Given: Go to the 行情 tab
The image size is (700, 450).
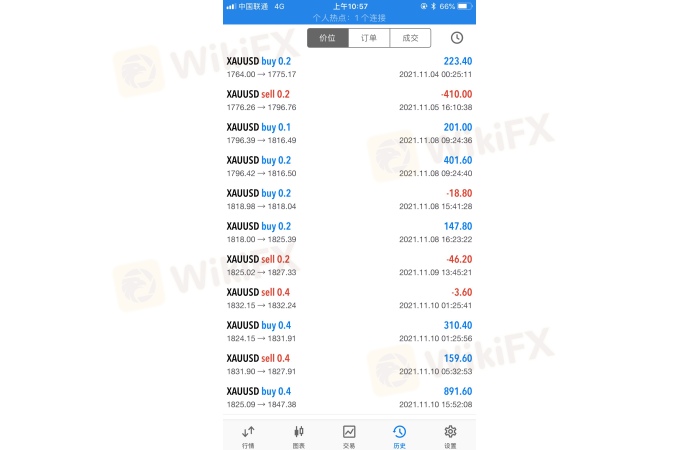Looking at the screenshot, I should (x=248, y=435).
